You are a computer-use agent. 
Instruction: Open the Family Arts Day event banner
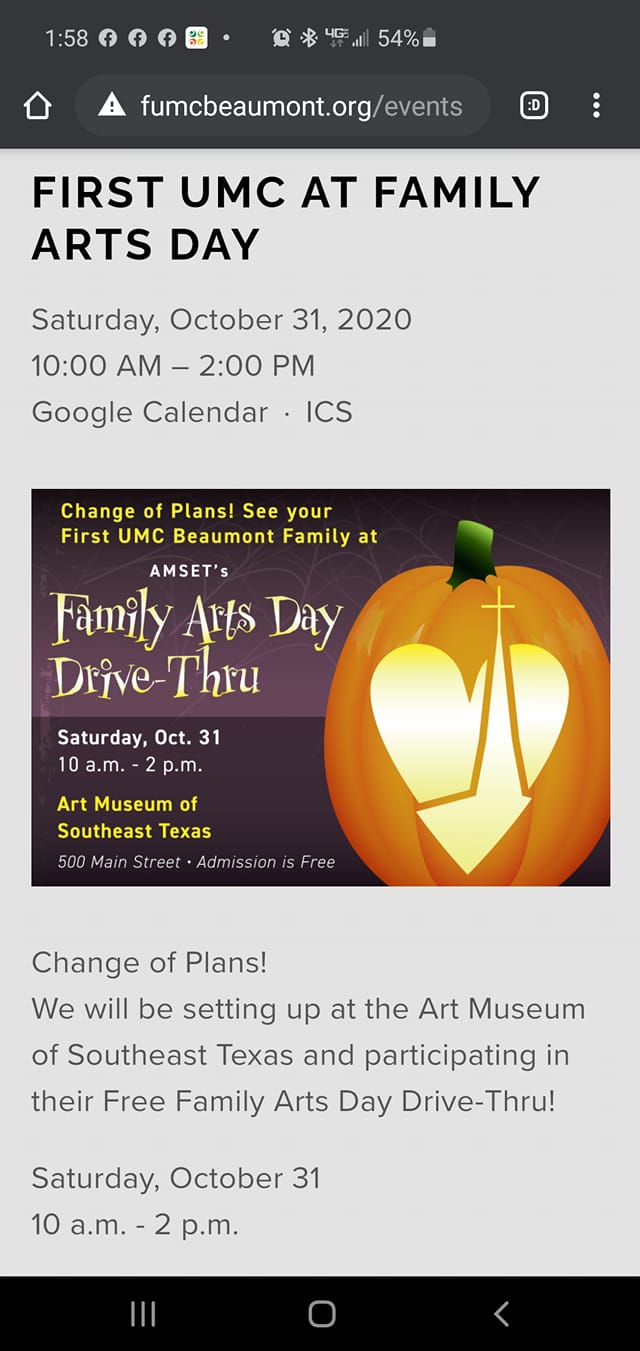tap(320, 687)
